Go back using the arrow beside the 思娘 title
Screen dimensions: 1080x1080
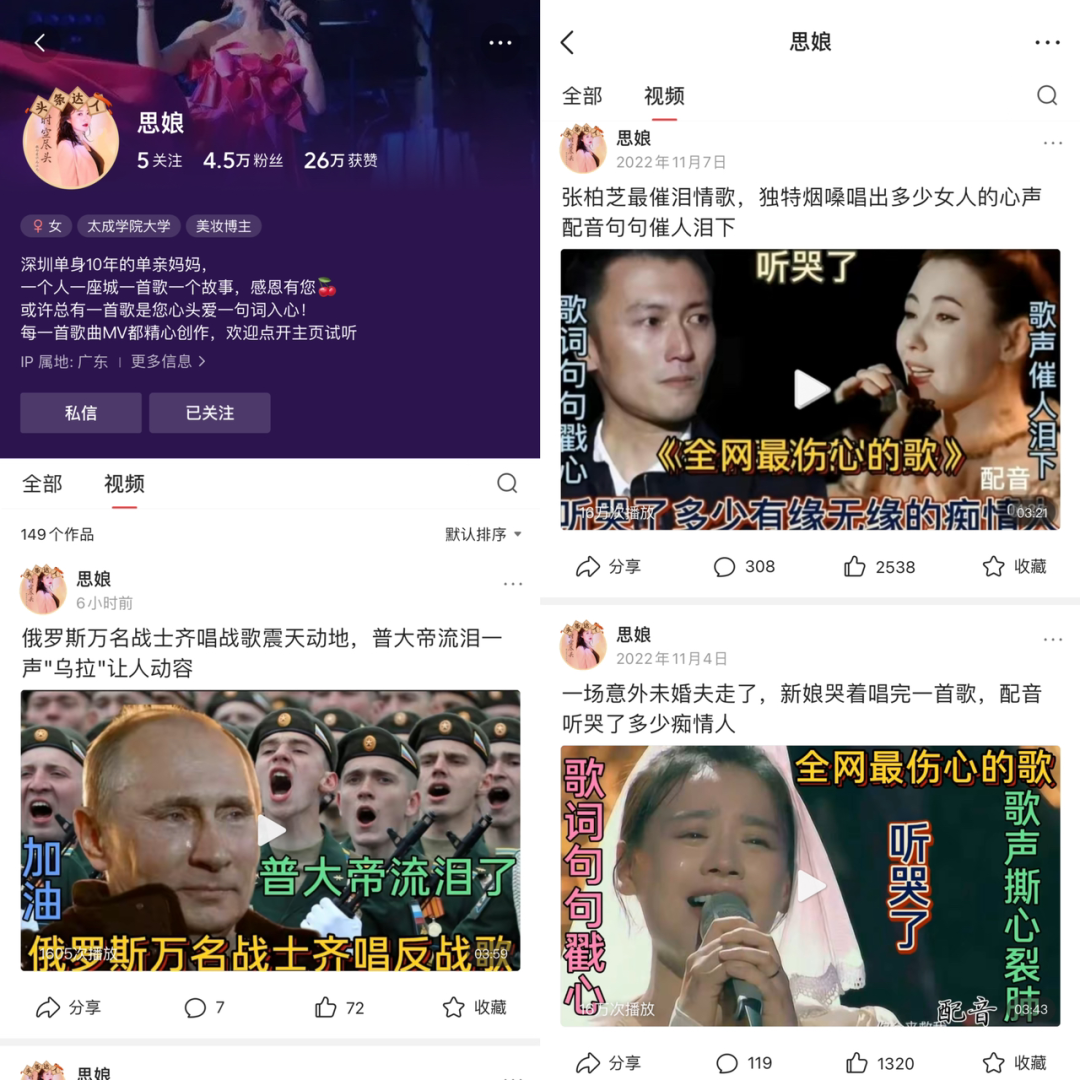[568, 42]
